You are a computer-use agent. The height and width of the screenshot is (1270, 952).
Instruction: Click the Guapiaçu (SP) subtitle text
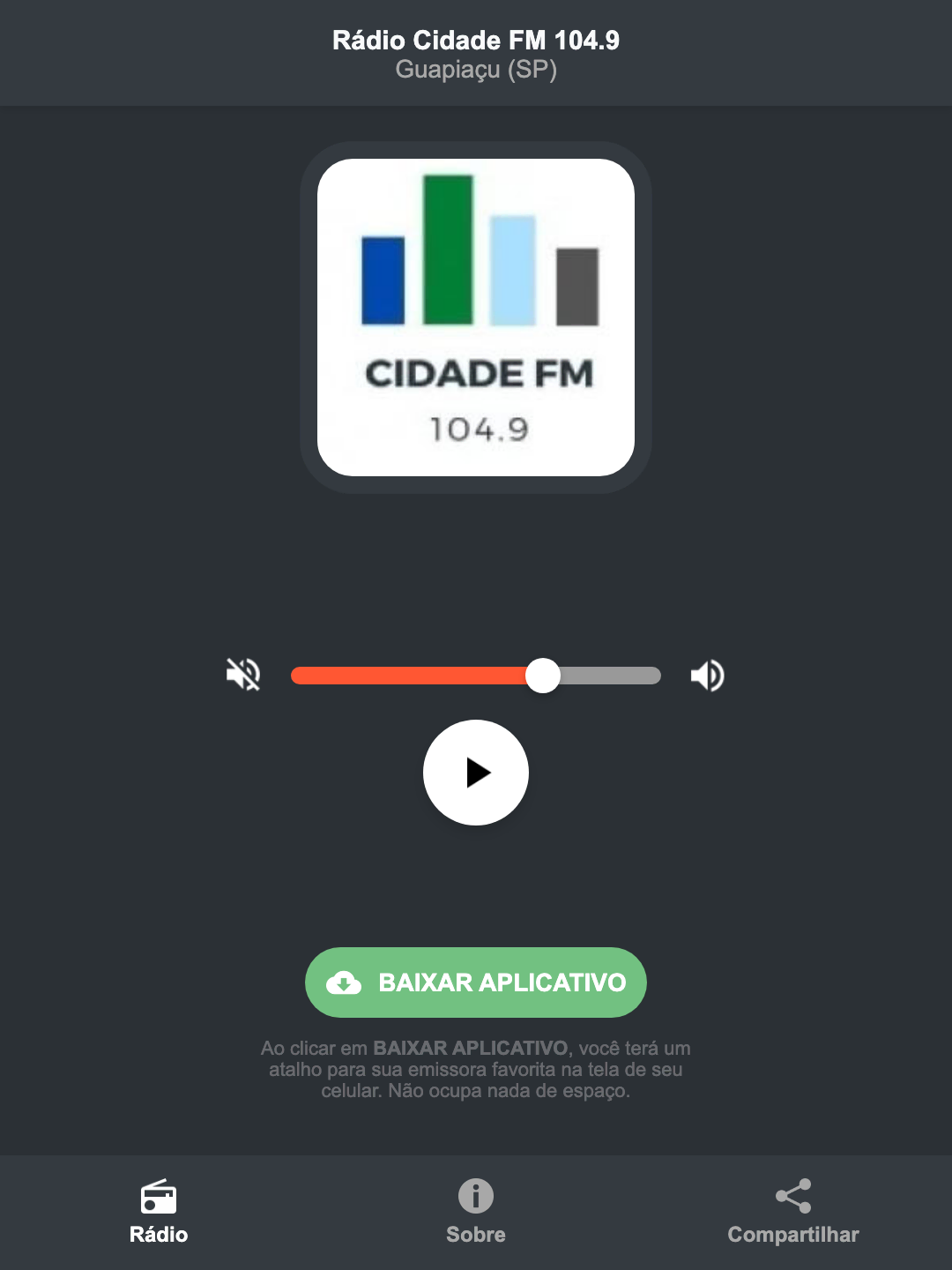tap(475, 70)
